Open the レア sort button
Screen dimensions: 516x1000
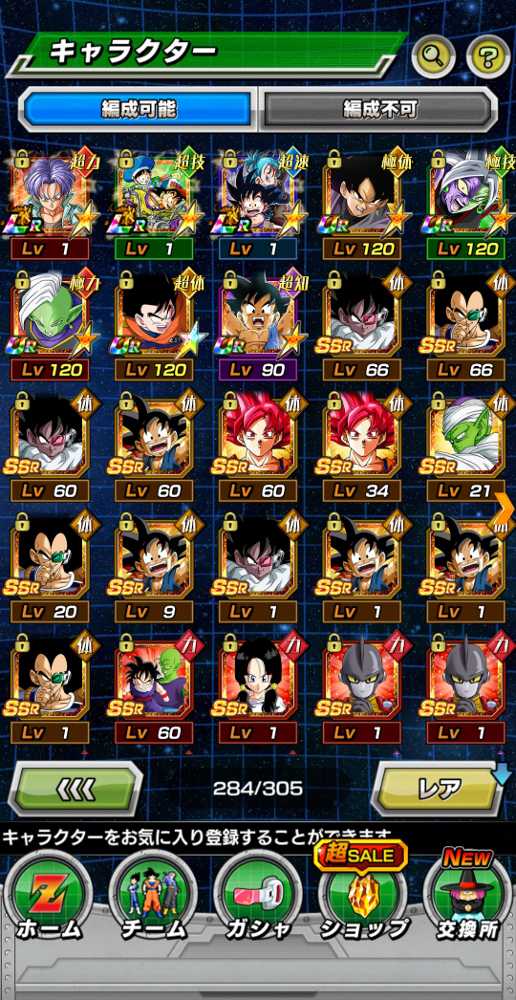pos(439,789)
